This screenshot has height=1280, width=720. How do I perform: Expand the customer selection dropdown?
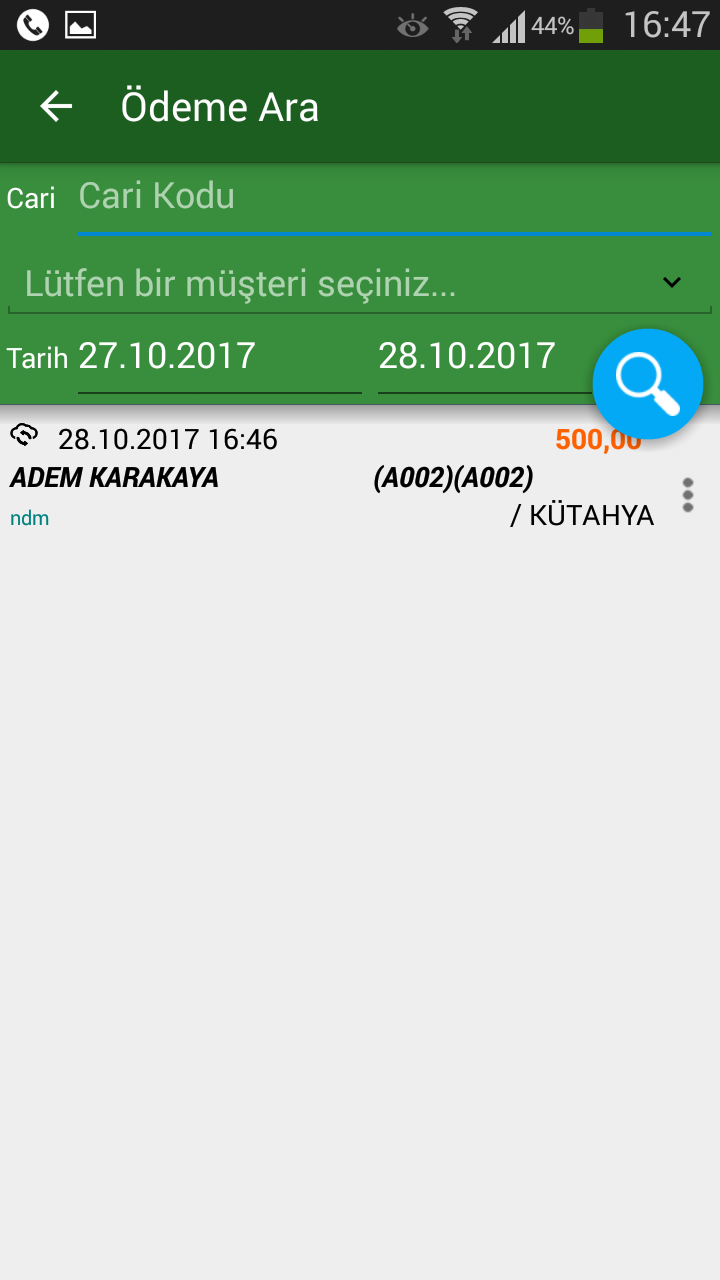[x=360, y=284]
